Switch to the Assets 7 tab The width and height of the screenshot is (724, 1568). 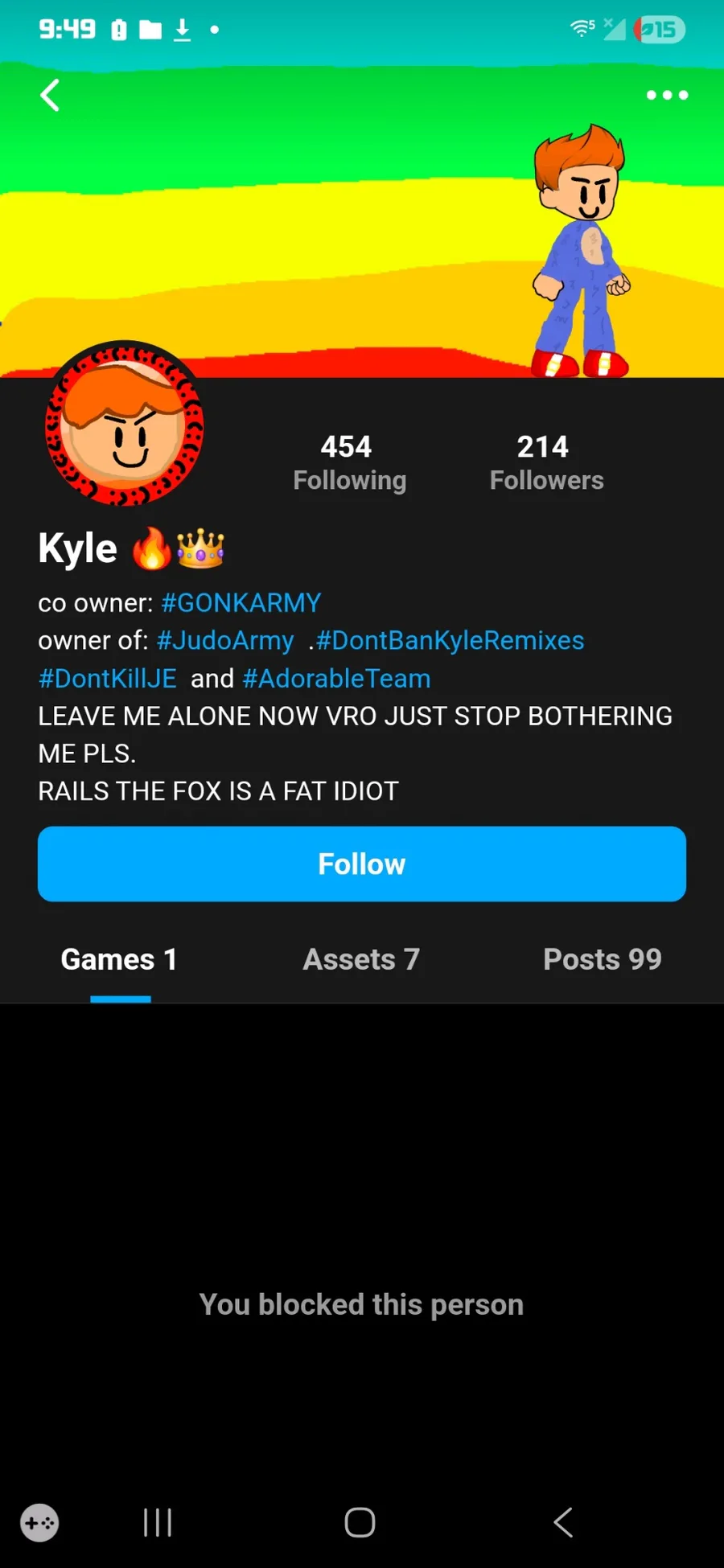pyautogui.click(x=361, y=958)
